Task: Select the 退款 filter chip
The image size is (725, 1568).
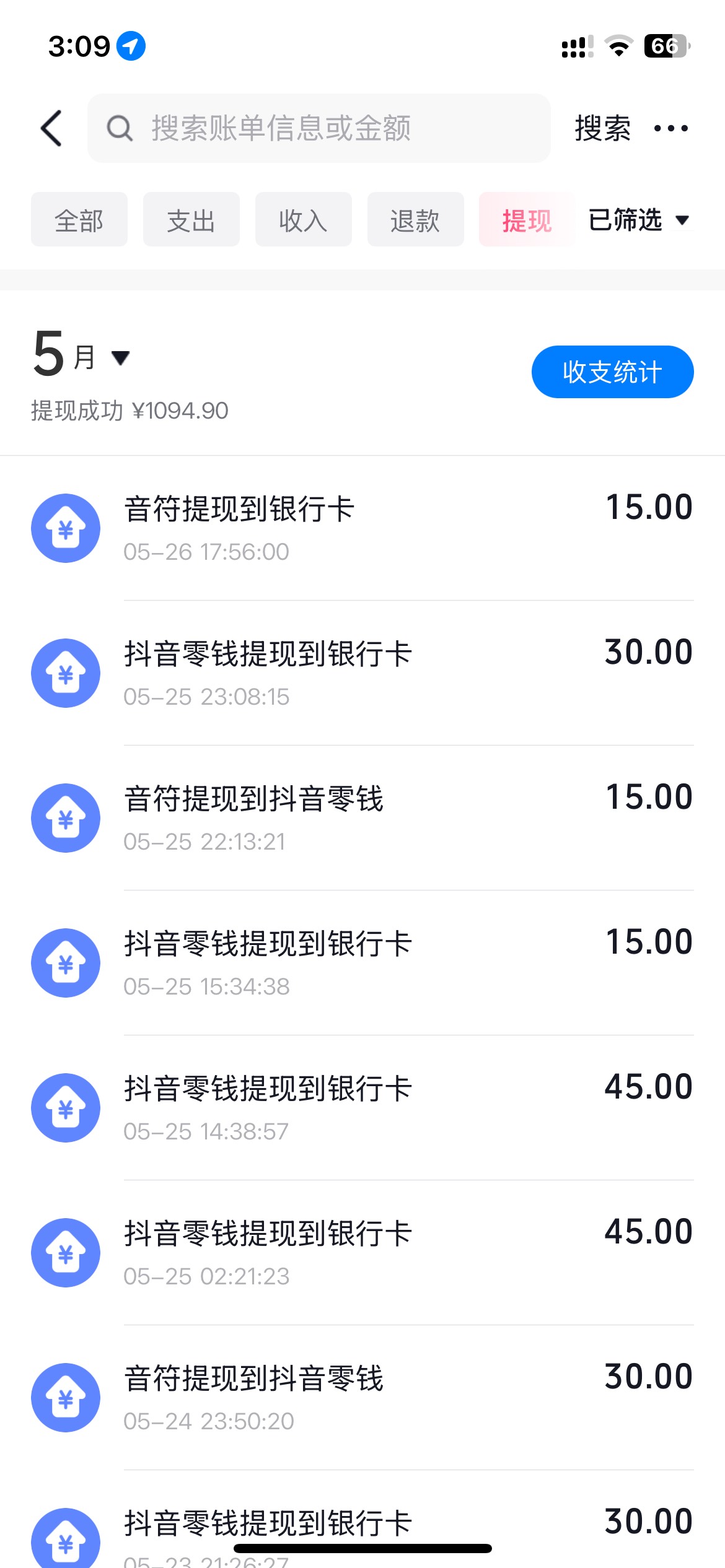Action: (416, 219)
